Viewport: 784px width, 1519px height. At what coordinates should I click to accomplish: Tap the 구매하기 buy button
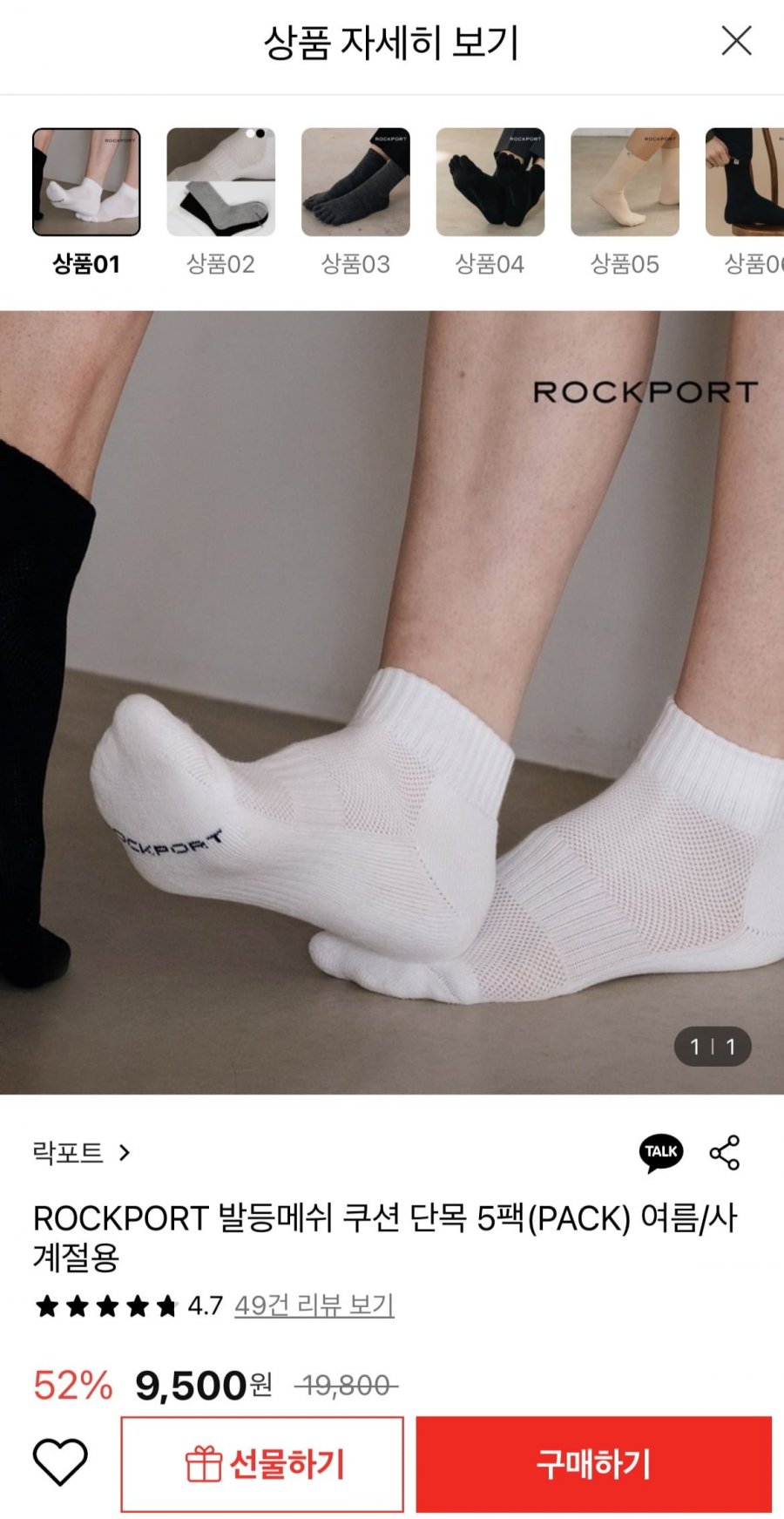point(593,1464)
